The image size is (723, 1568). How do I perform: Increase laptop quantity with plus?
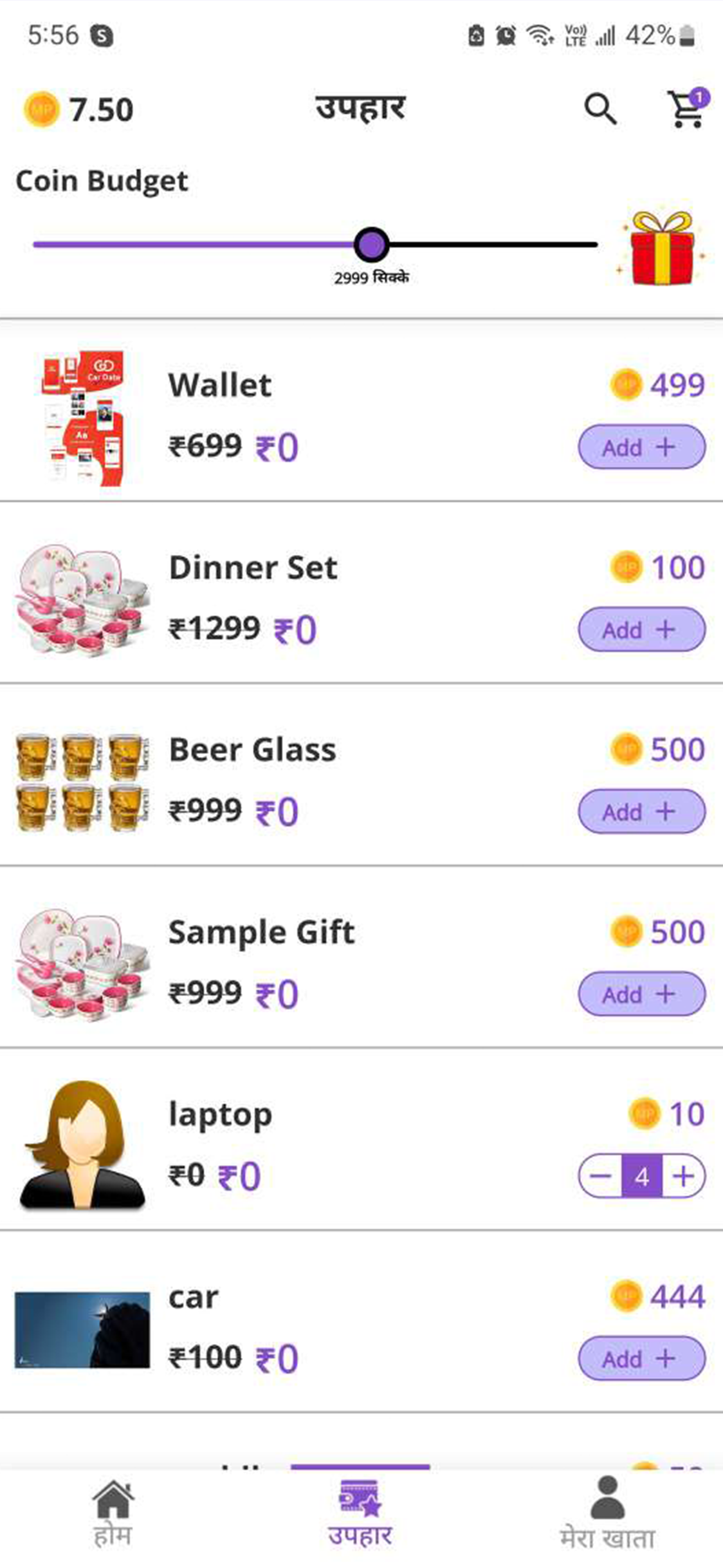click(683, 1176)
